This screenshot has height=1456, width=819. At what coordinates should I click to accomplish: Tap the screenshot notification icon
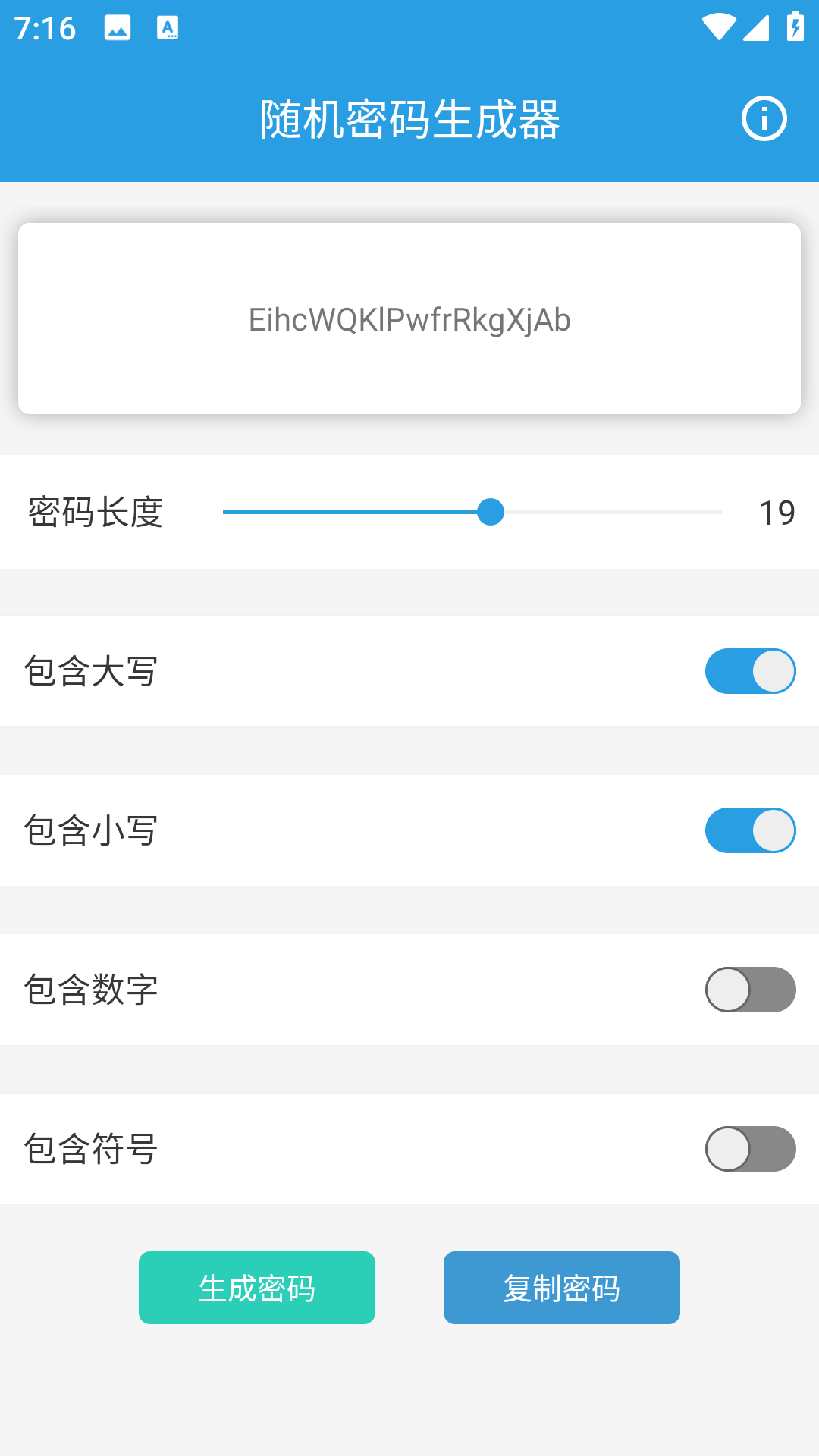click(118, 29)
